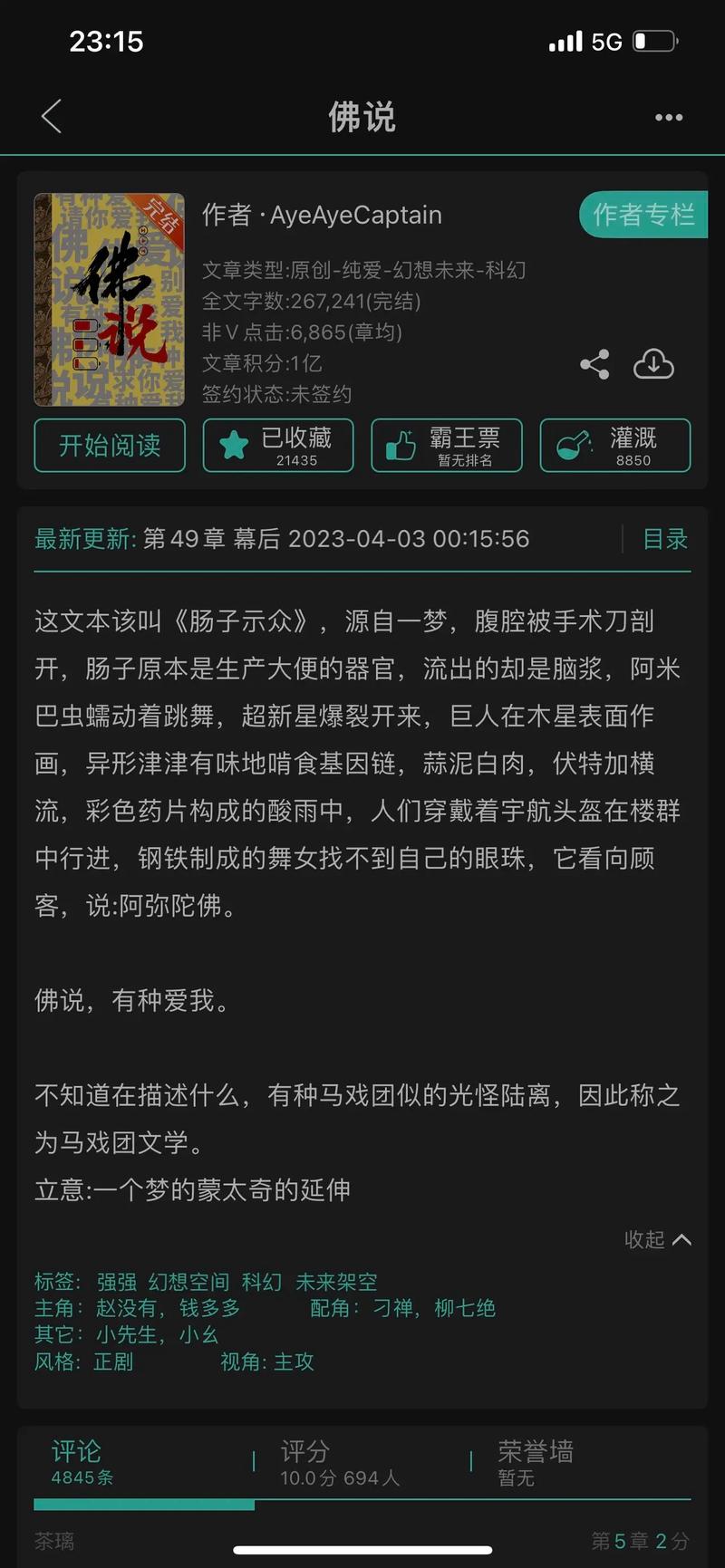Viewport: 725px width, 1568px height.
Task: Open latest chapter 第49章 幕后
Action: [x=335, y=539]
